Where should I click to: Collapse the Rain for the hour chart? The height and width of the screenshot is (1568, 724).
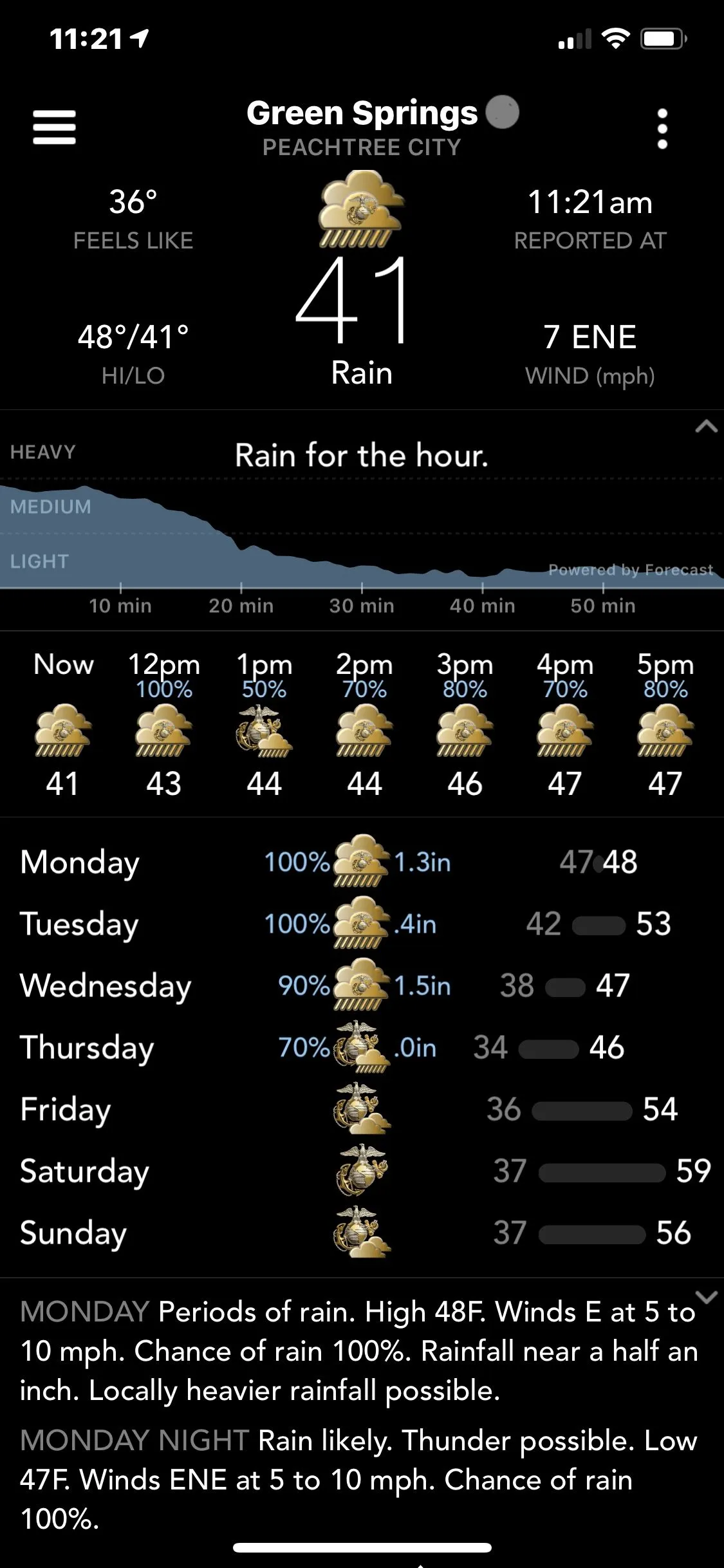click(706, 427)
